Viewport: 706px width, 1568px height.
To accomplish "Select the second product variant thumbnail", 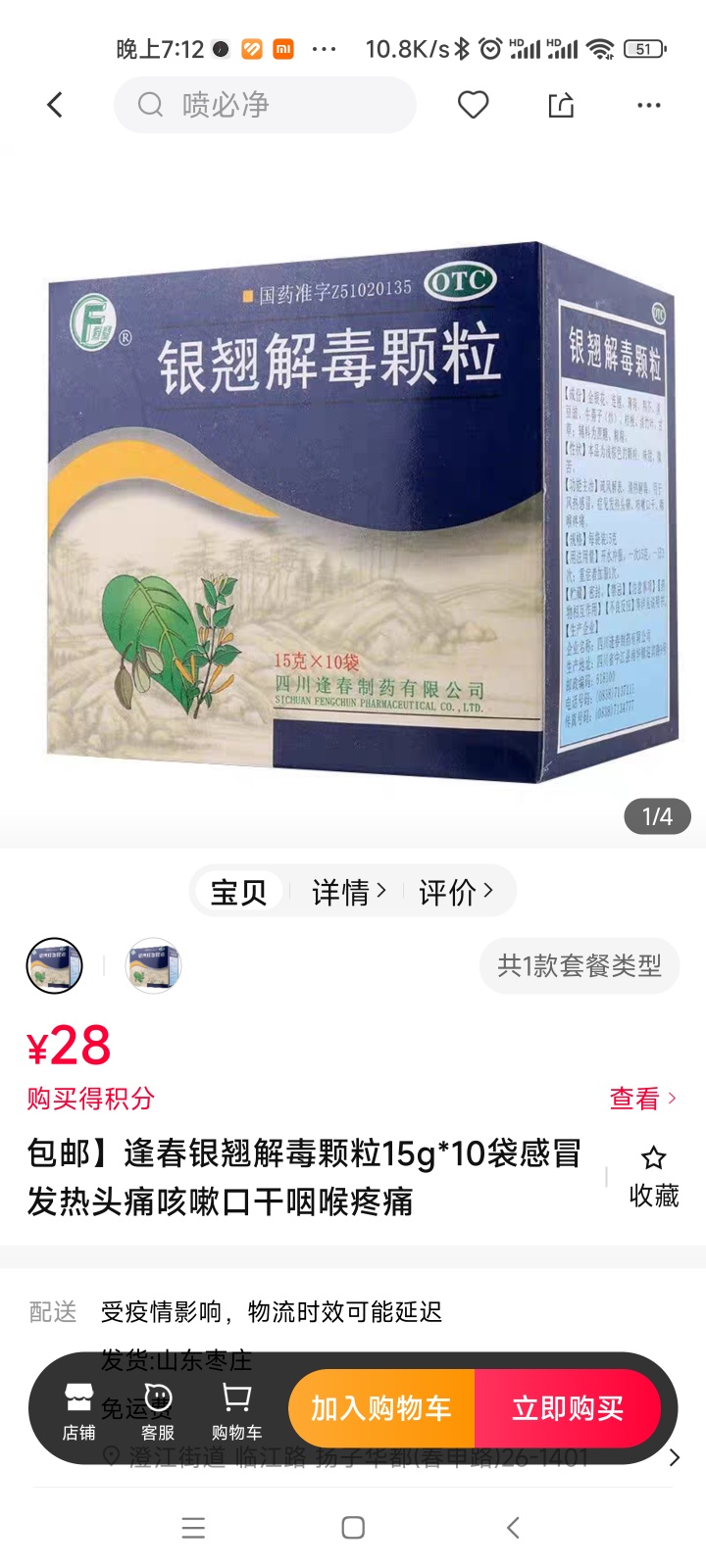I will click(x=153, y=966).
